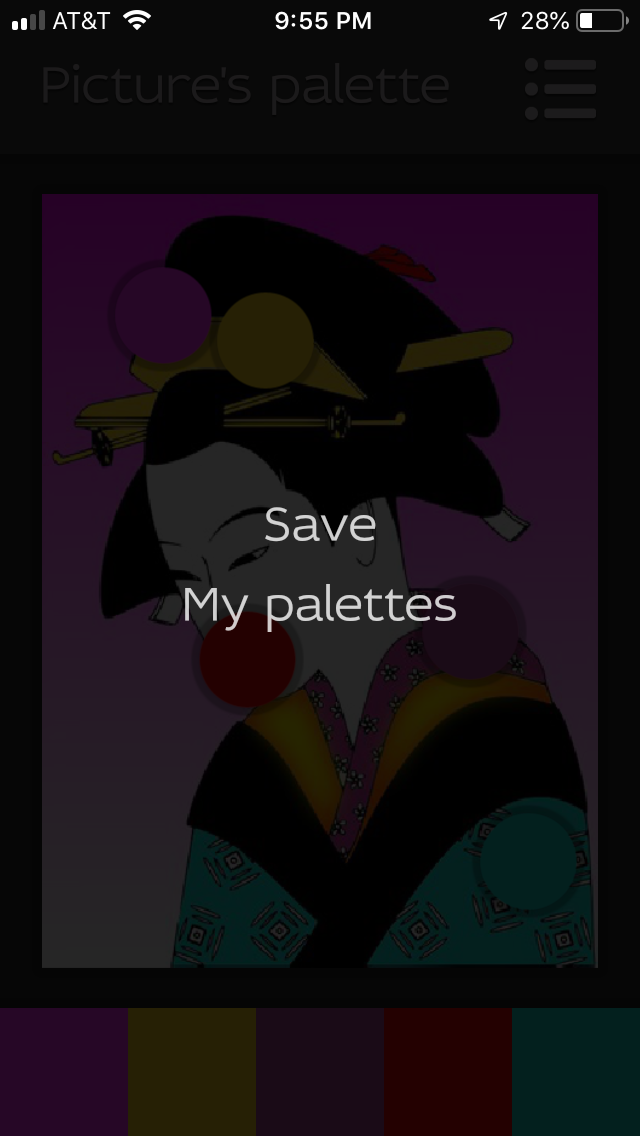Select the dark plum middle swatch

coord(320,1072)
